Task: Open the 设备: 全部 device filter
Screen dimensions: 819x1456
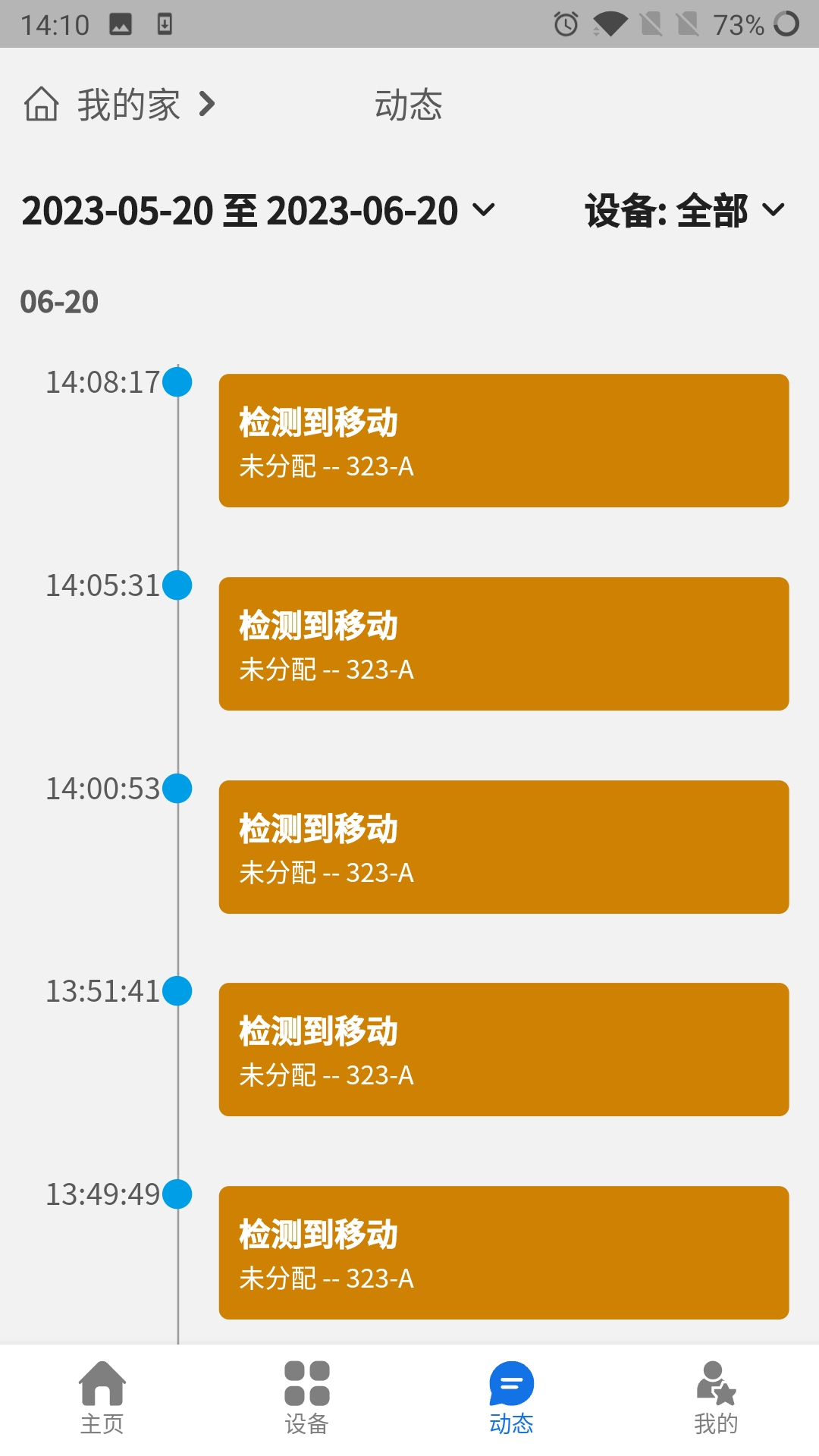Action: click(x=684, y=211)
